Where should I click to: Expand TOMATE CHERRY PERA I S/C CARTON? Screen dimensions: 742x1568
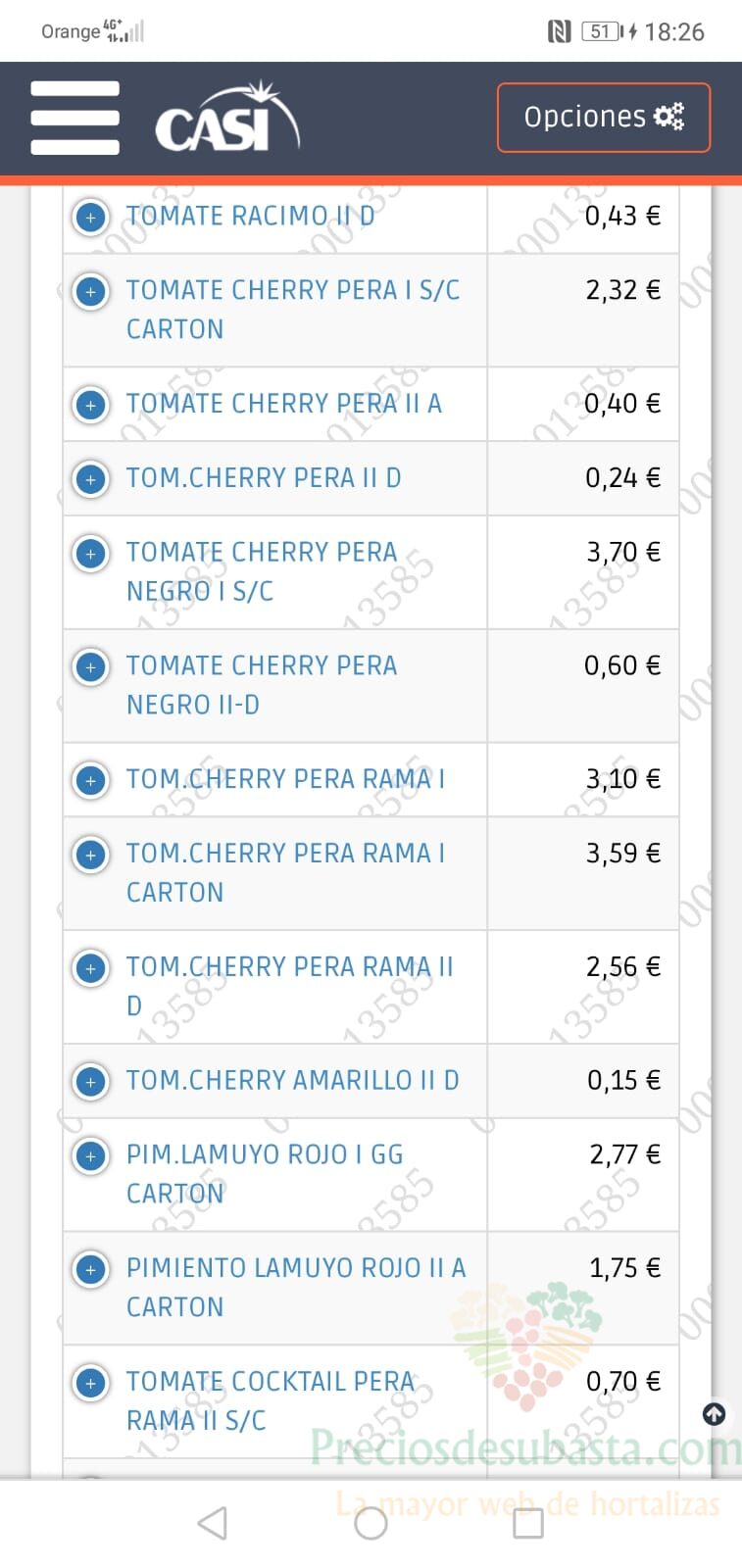91,291
